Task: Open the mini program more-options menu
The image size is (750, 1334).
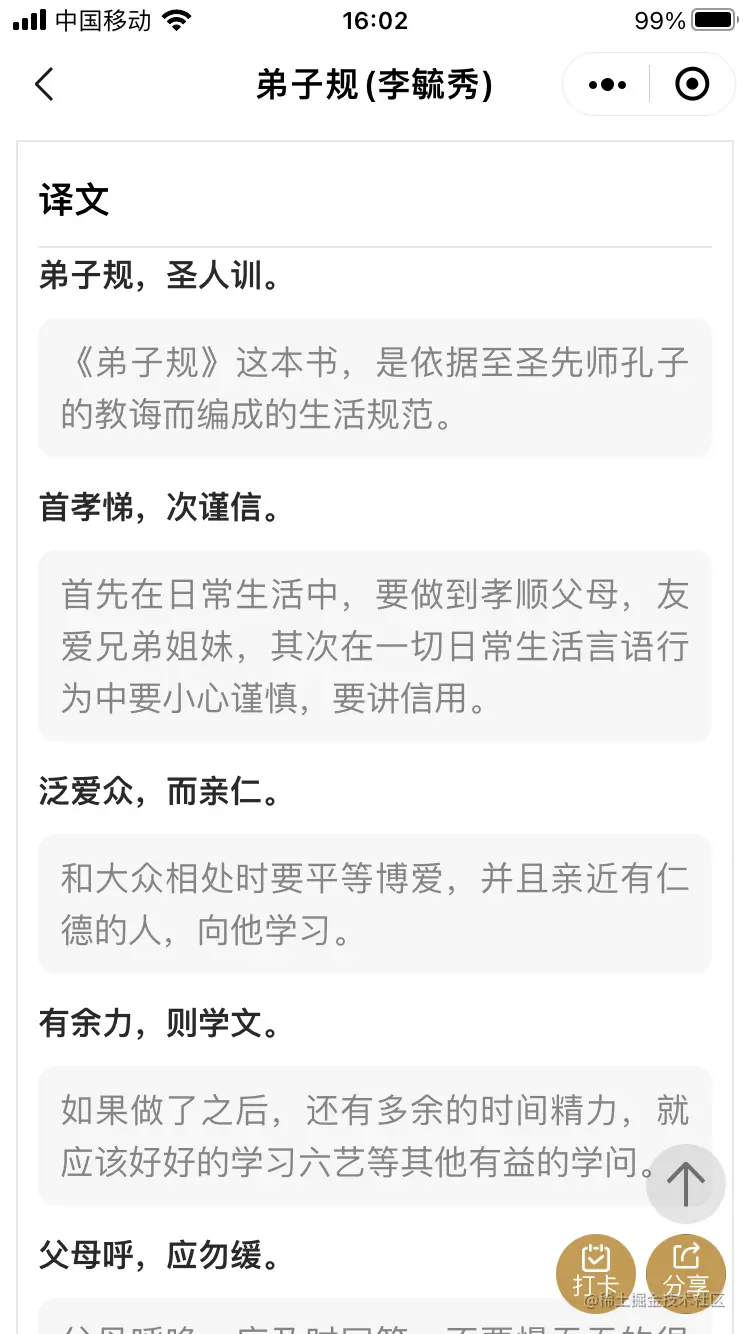Action: click(x=607, y=85)
